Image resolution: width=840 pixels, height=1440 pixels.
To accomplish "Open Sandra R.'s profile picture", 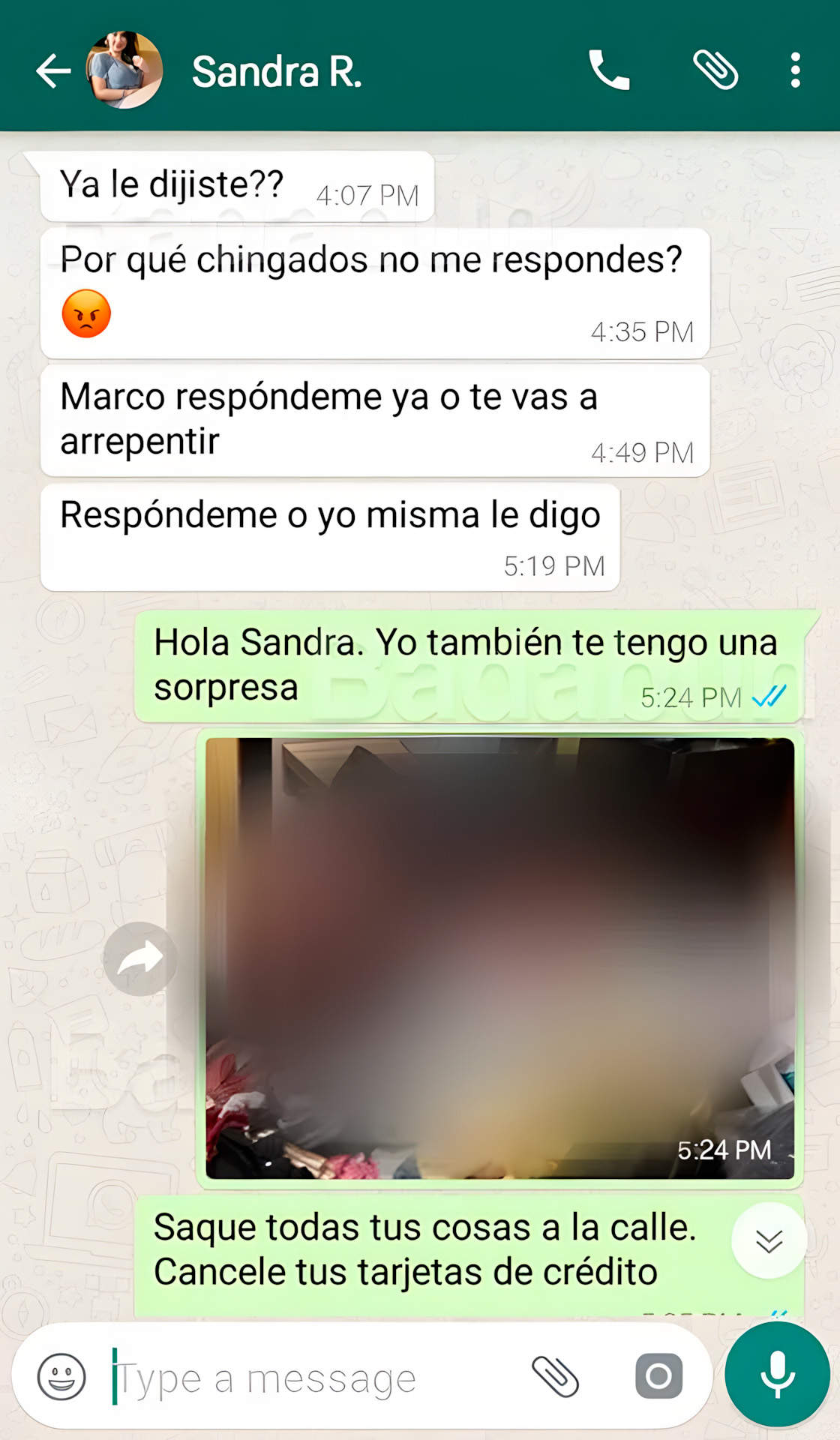I will [x=125, y=70].
